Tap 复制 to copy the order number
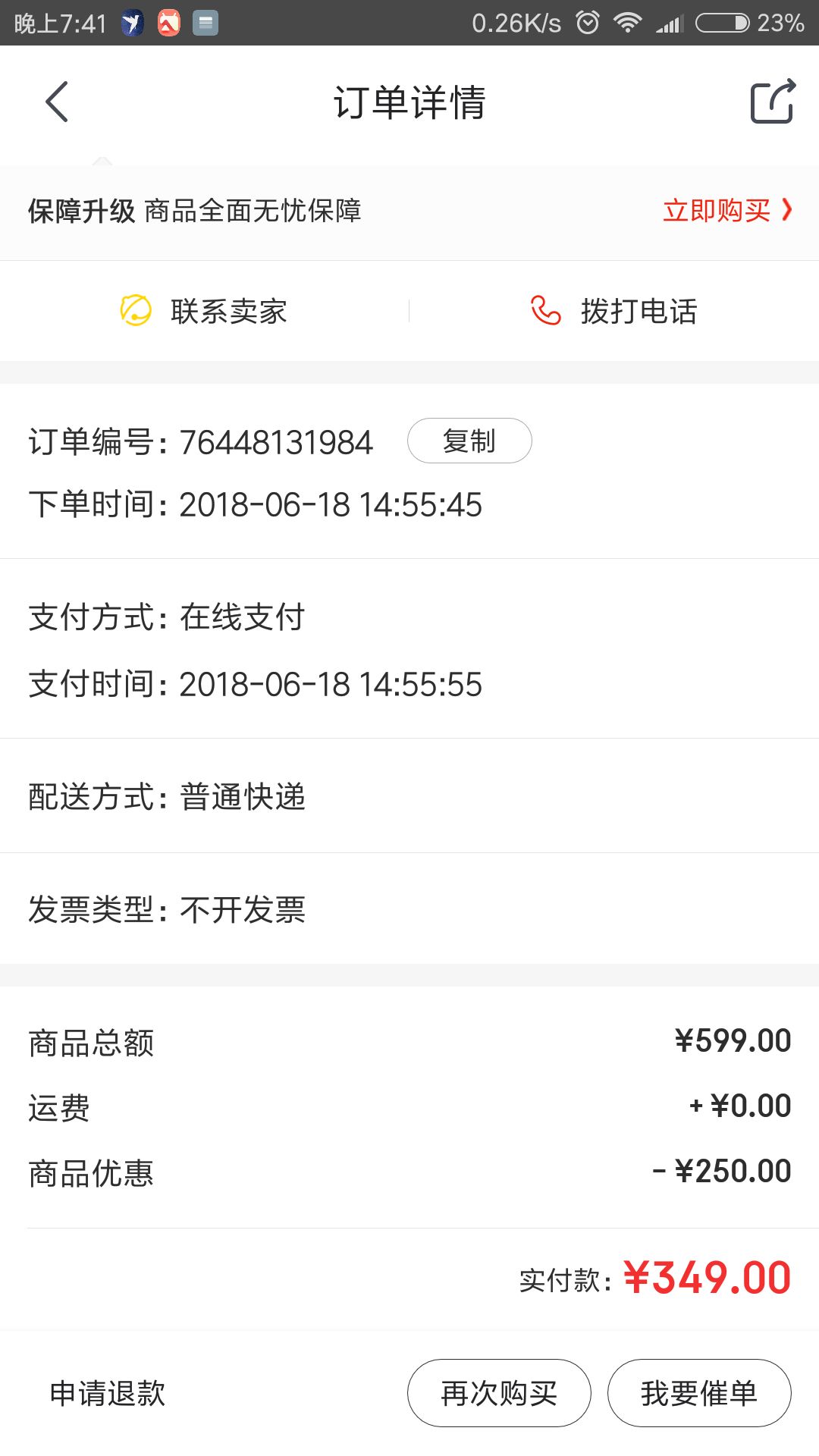819x1456 pixels. (x=469, y=441)
